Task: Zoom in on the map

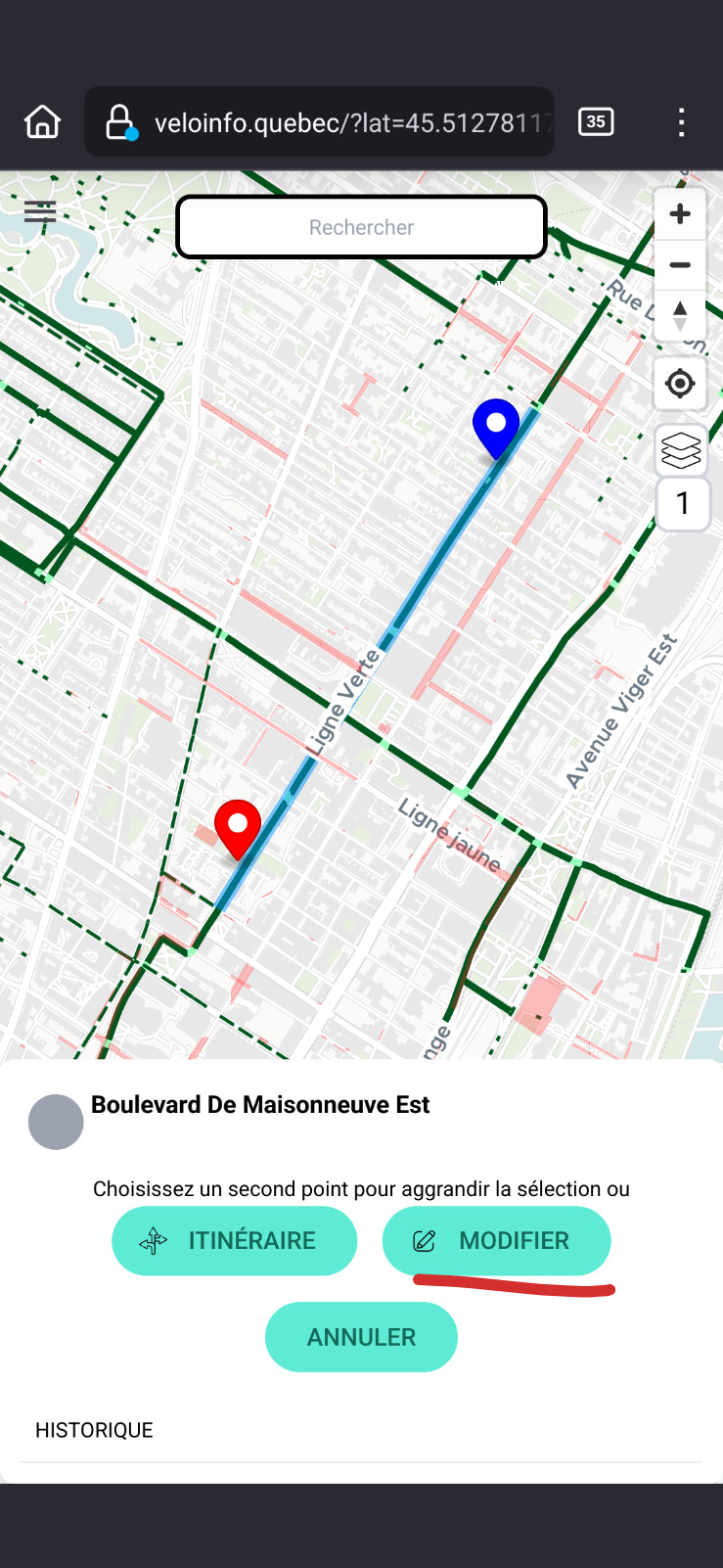Action: pos(680,214)
